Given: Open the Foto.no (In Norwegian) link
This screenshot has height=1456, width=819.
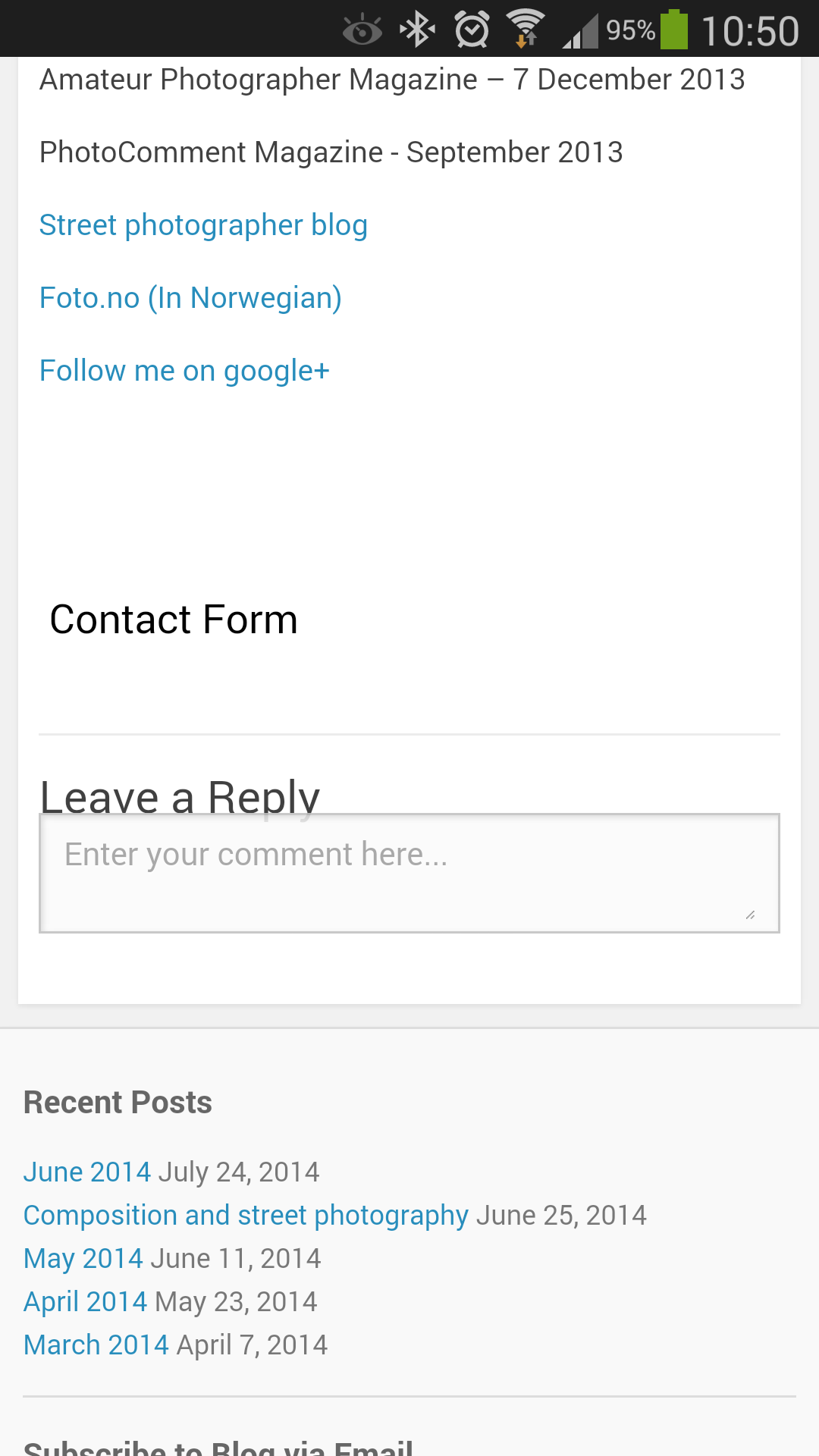Looking at the screenshot, I should [x=190, y=298].
